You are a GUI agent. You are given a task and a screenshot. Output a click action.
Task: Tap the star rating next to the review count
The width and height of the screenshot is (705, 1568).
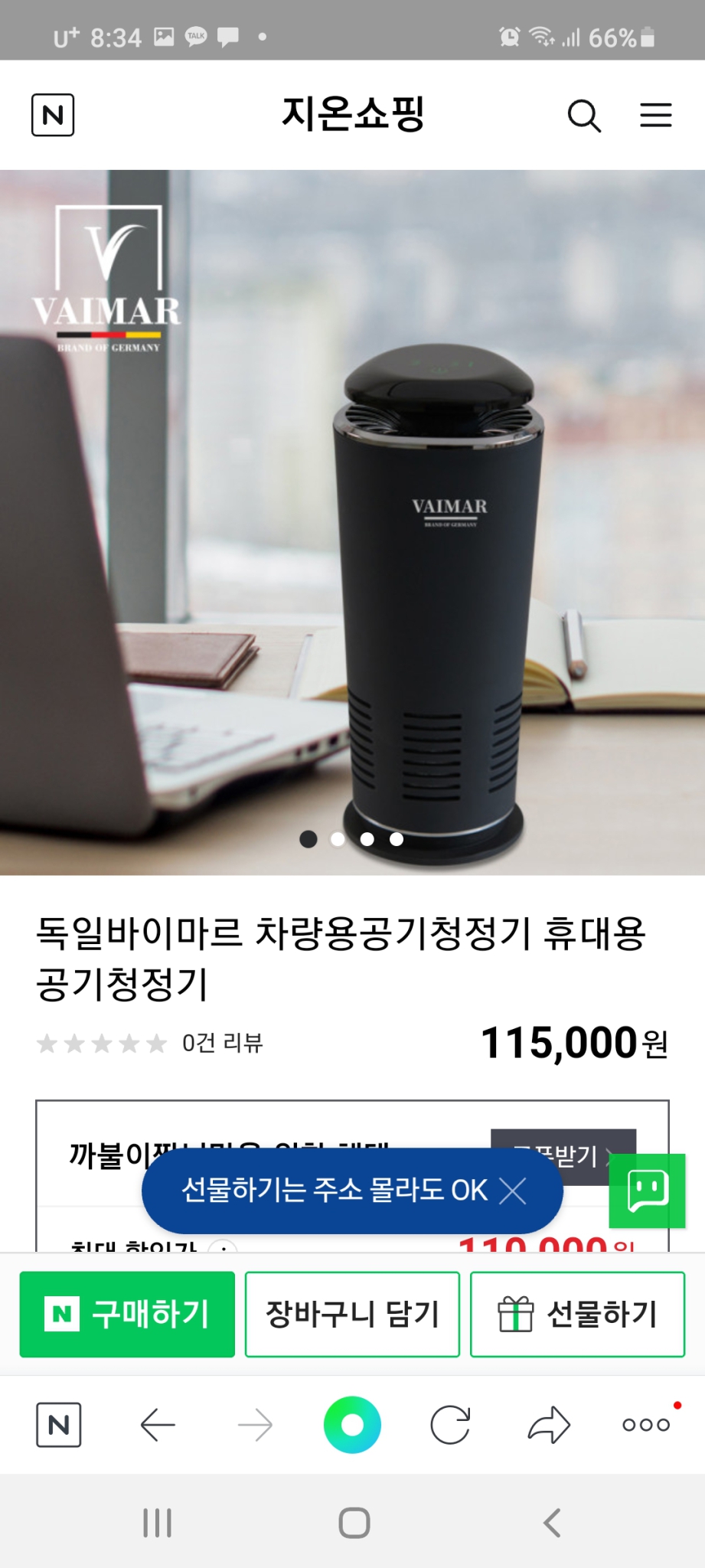[100, 1041]
